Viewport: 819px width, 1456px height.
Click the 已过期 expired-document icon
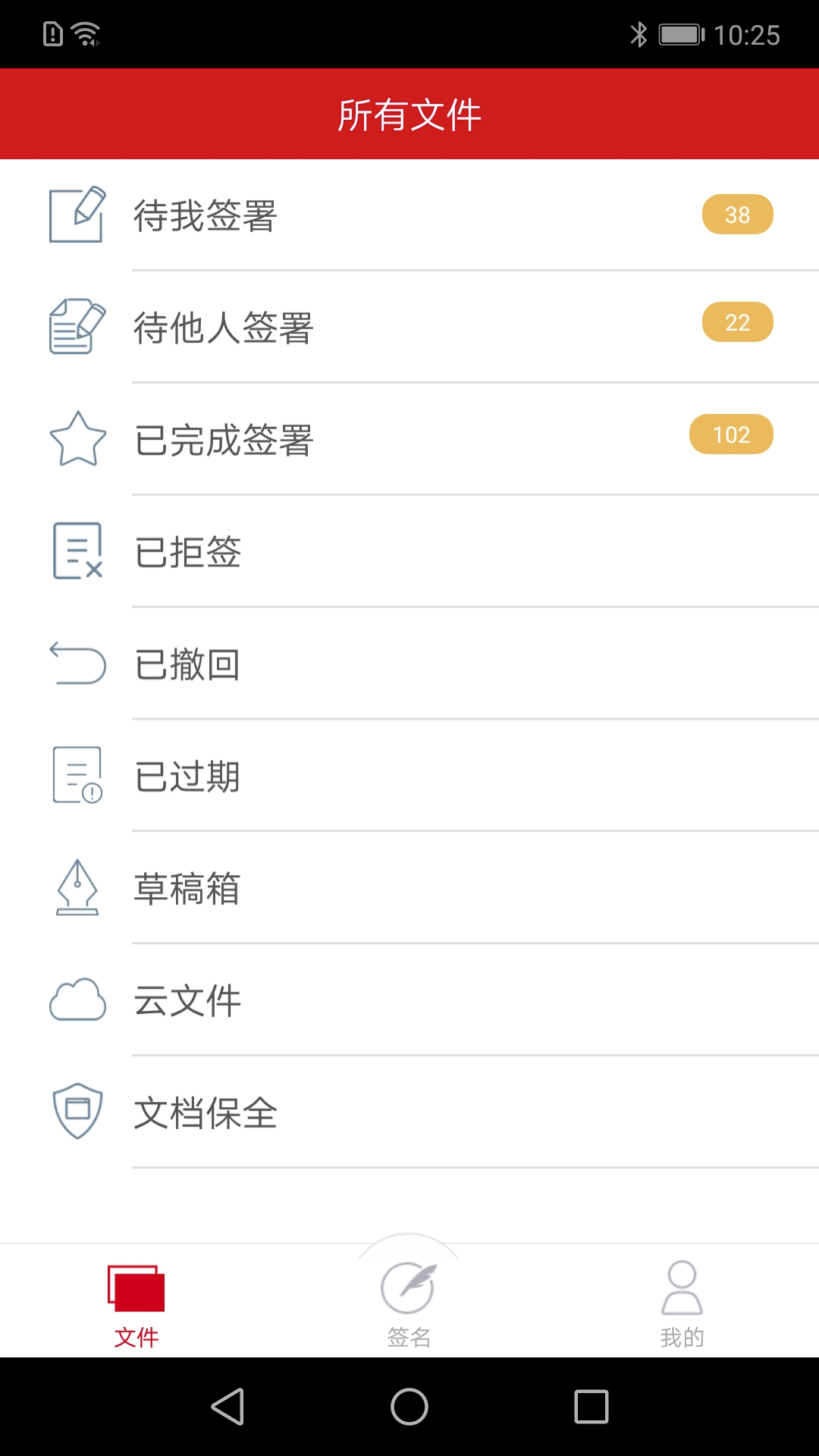click(76, 775)
